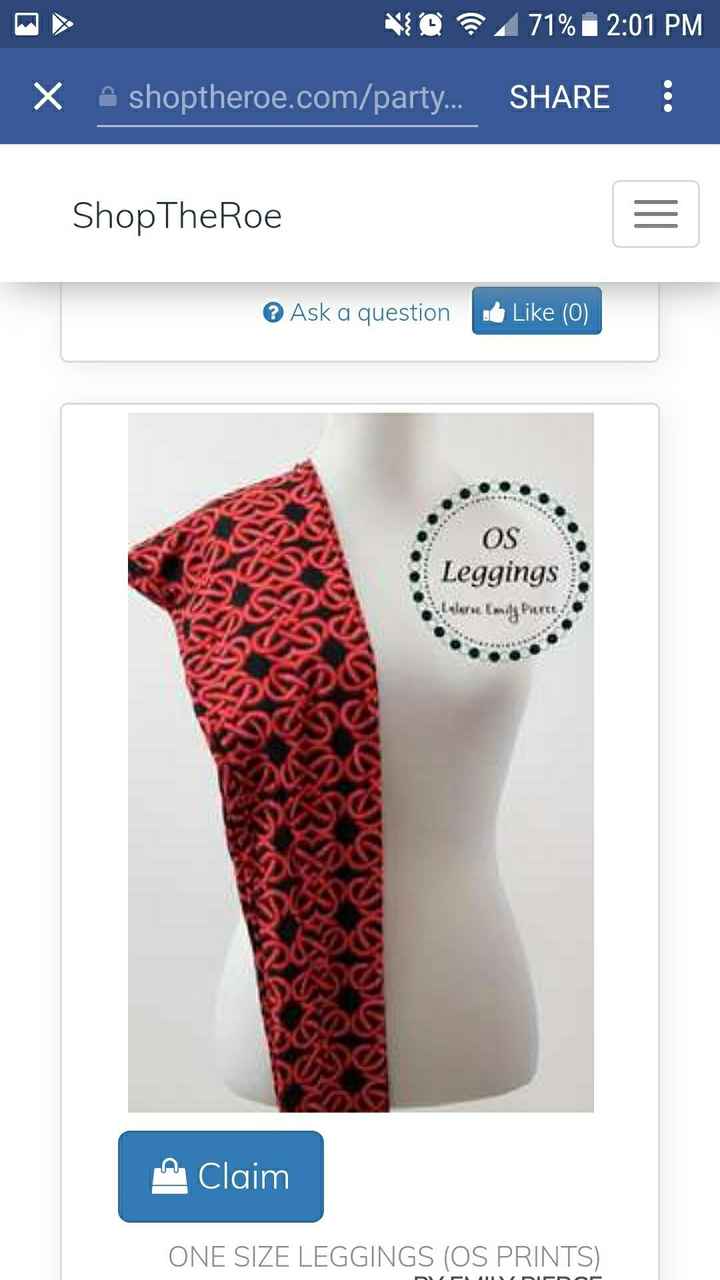Open the ShopTheRoe home link
This screenshot has height=1280, width=720.
tap(177, 216)
